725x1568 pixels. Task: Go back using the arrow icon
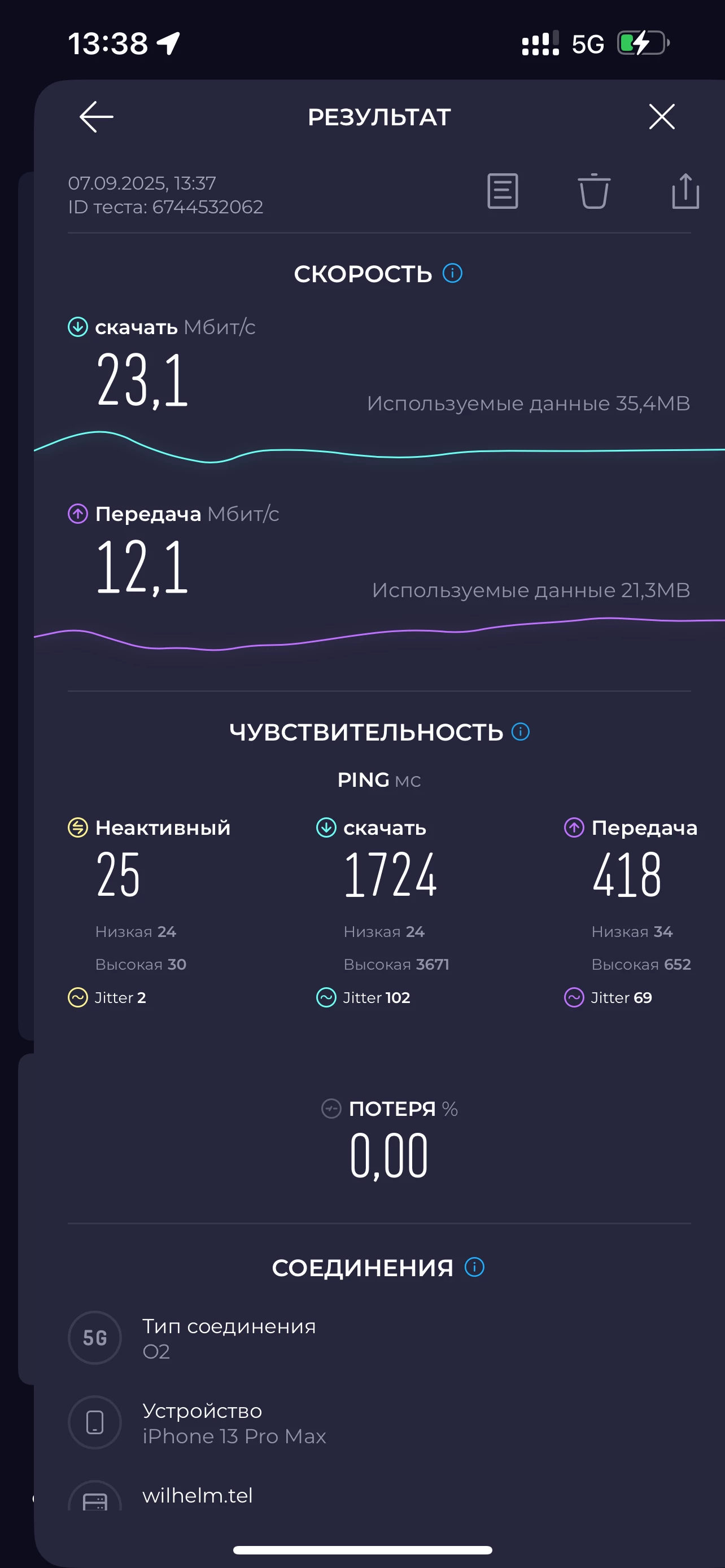pos(96,116)
